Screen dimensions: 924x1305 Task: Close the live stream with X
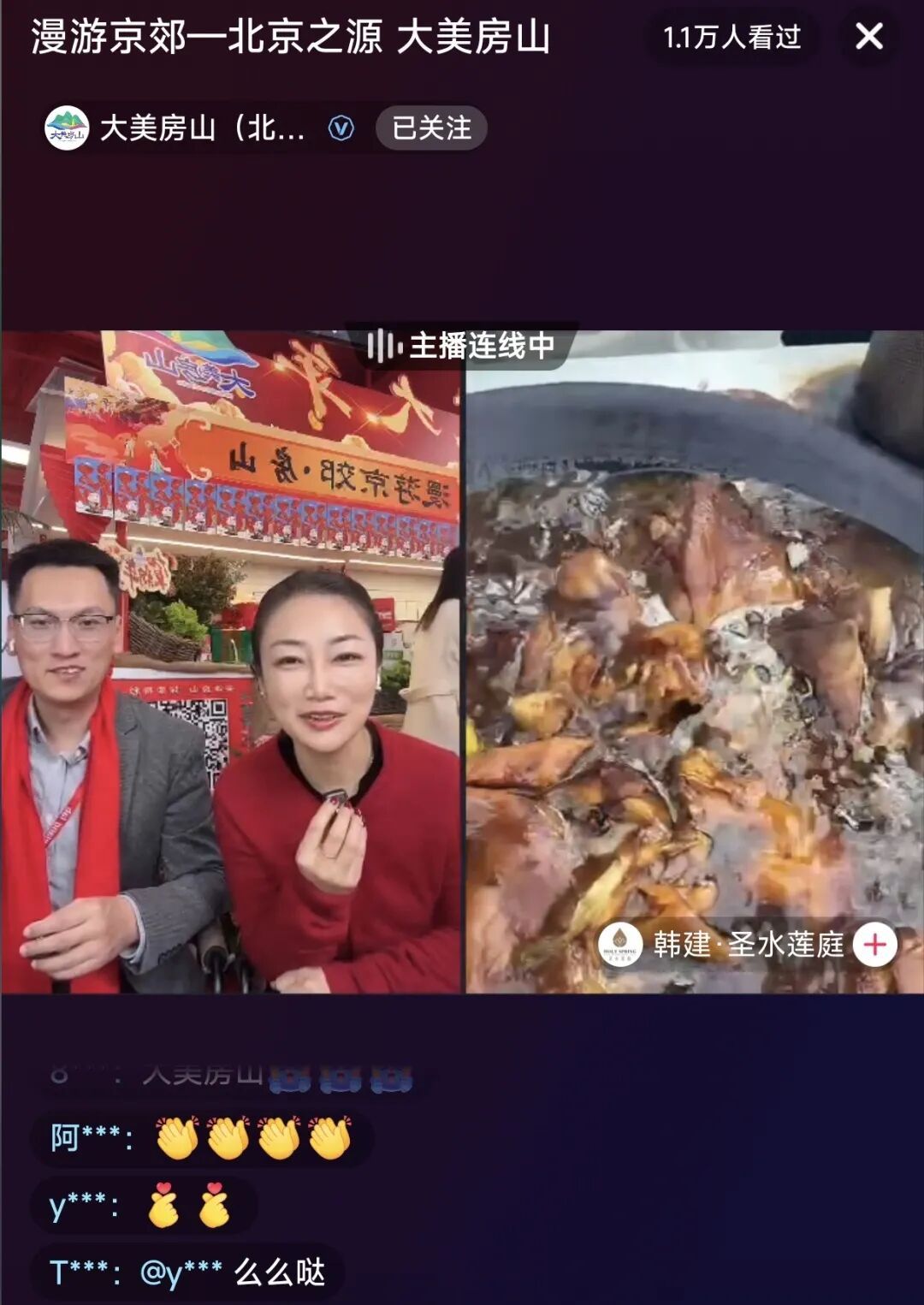tap(869, 37)
